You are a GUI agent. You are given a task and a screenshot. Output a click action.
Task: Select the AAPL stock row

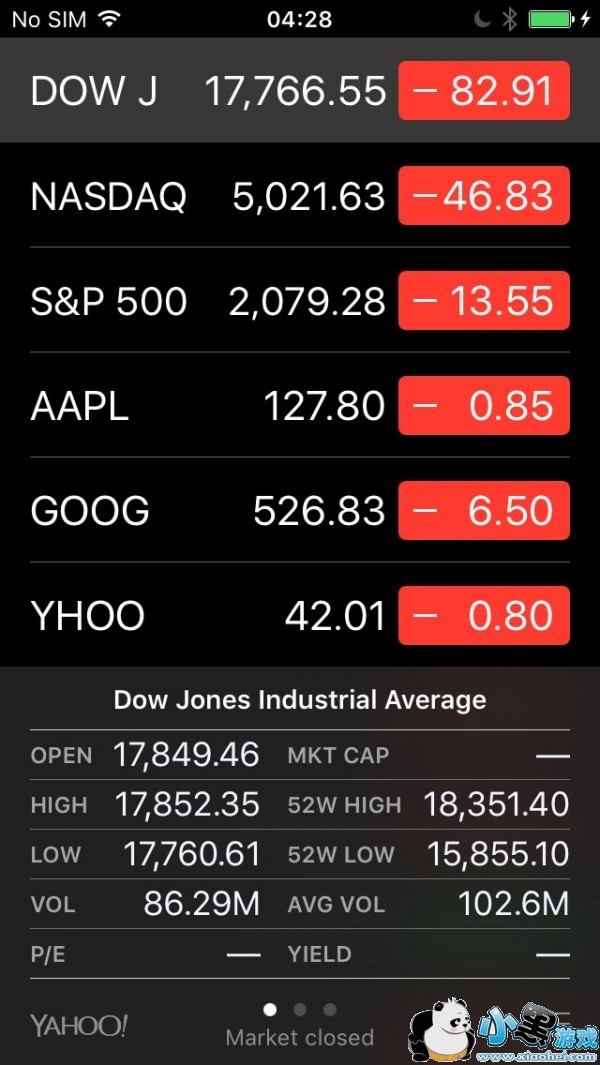pyautogui.click(x=300, y=405)
